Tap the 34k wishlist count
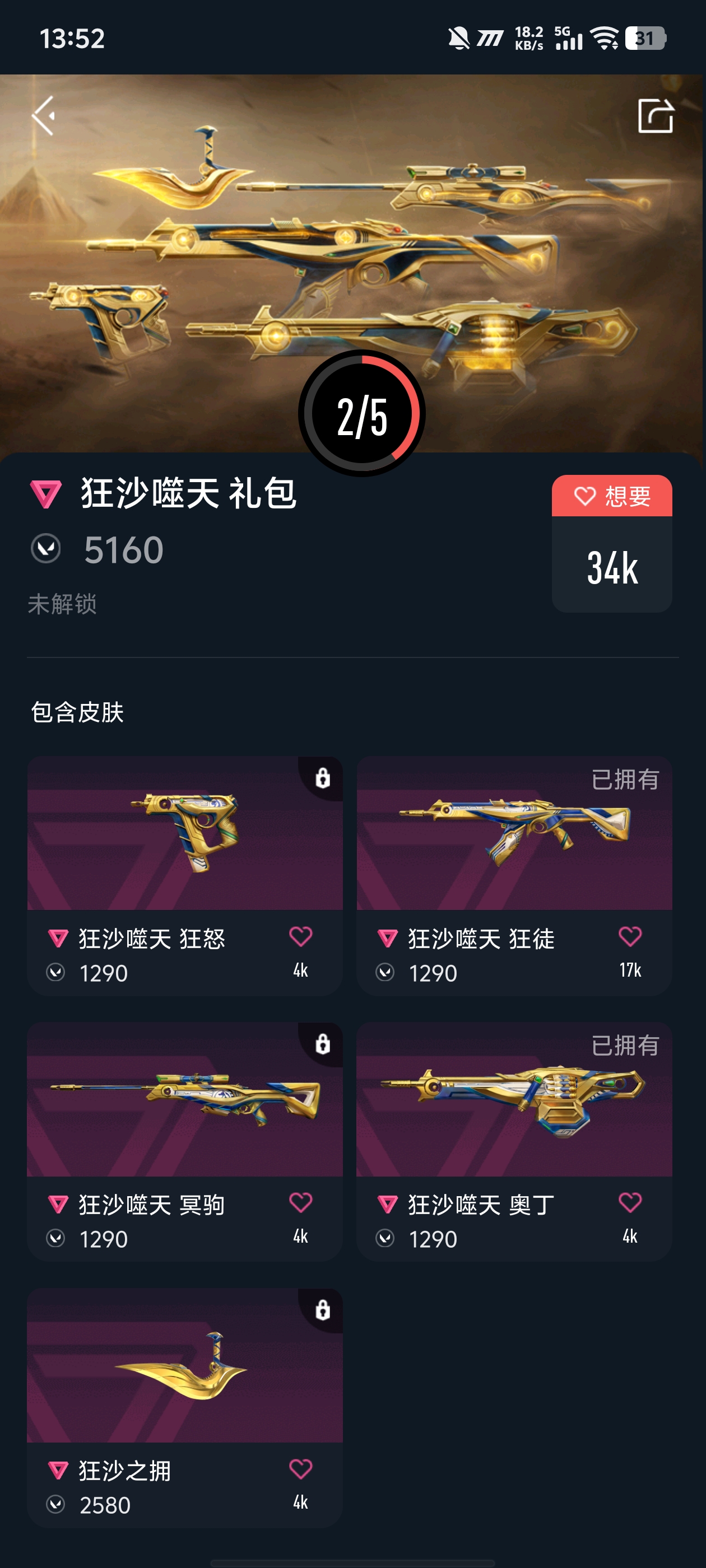The width and height of the screenshot is (706, 1568). pos(611,568)
